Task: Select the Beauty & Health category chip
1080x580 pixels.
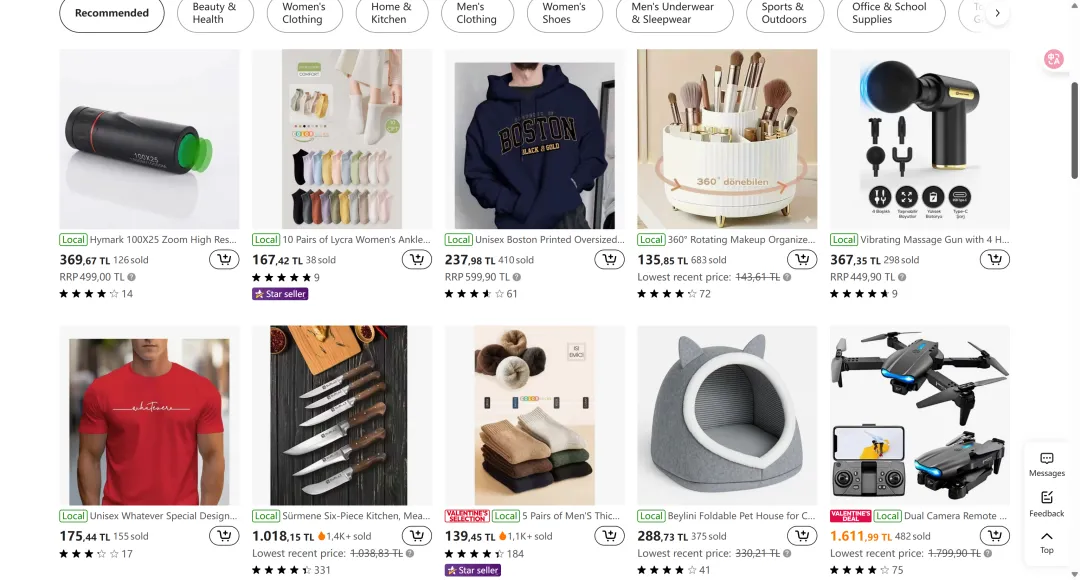Action: (x=214, y=13)
